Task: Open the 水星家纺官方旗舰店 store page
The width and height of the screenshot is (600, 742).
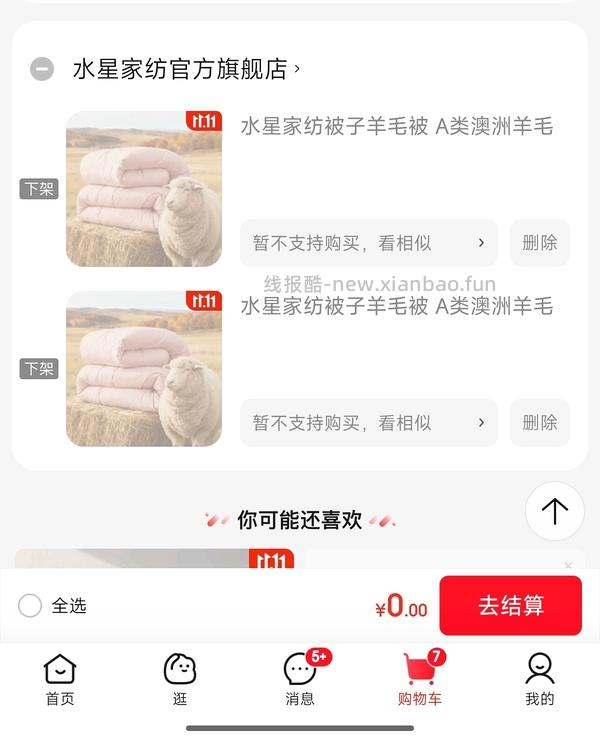Action: tap(185, 69)
